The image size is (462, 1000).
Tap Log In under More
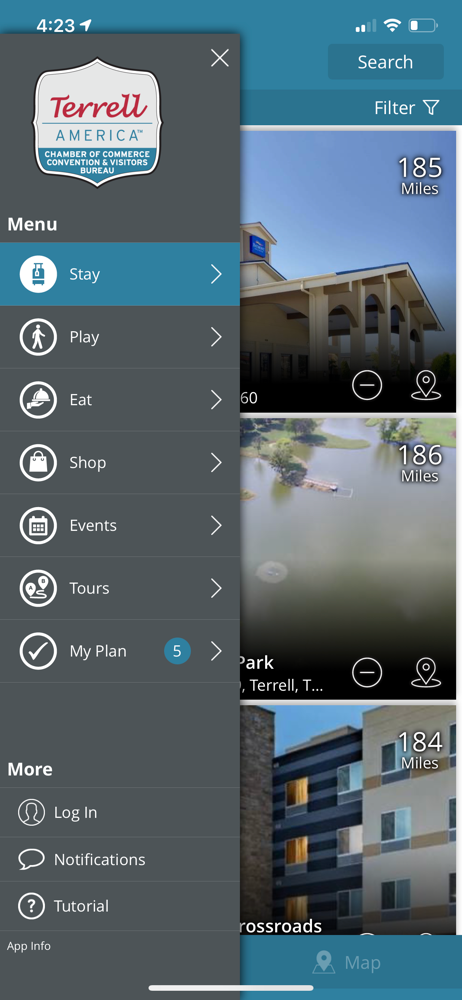click(x=120, y=812)
